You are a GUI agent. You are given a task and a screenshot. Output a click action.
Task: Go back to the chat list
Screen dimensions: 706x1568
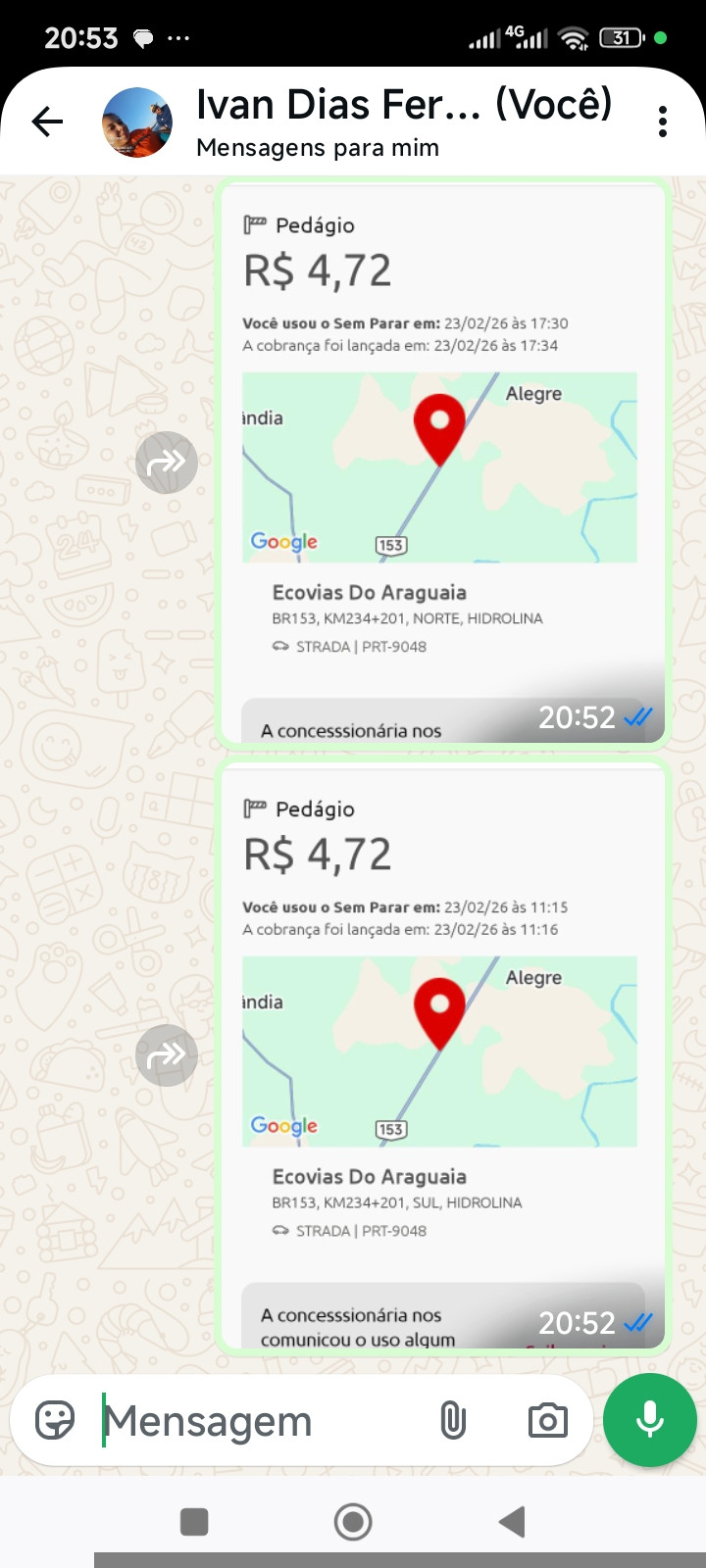pyautogui.click(x=47, y=122)
